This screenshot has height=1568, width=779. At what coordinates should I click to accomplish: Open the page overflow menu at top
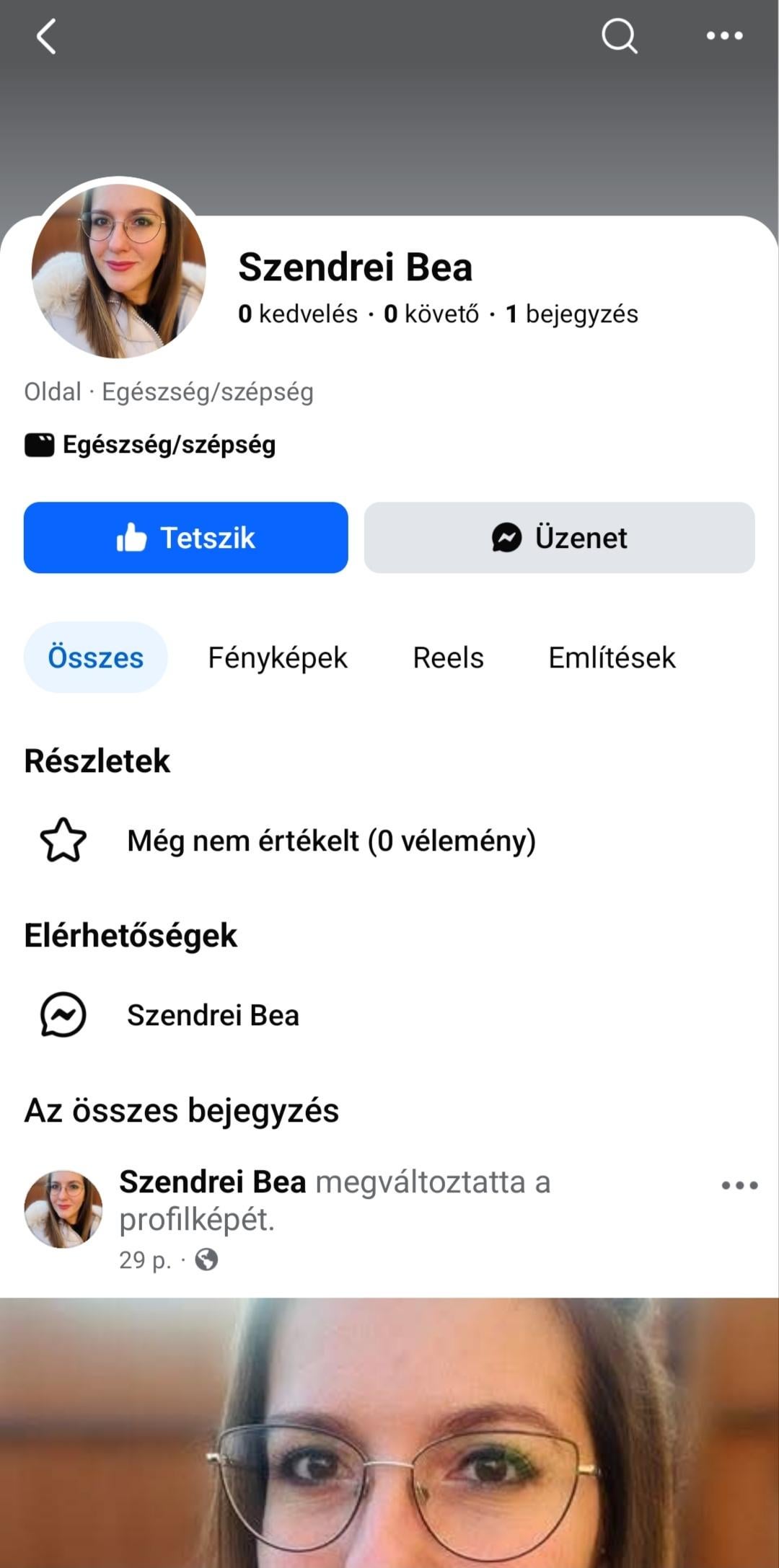tap(724, 36)
